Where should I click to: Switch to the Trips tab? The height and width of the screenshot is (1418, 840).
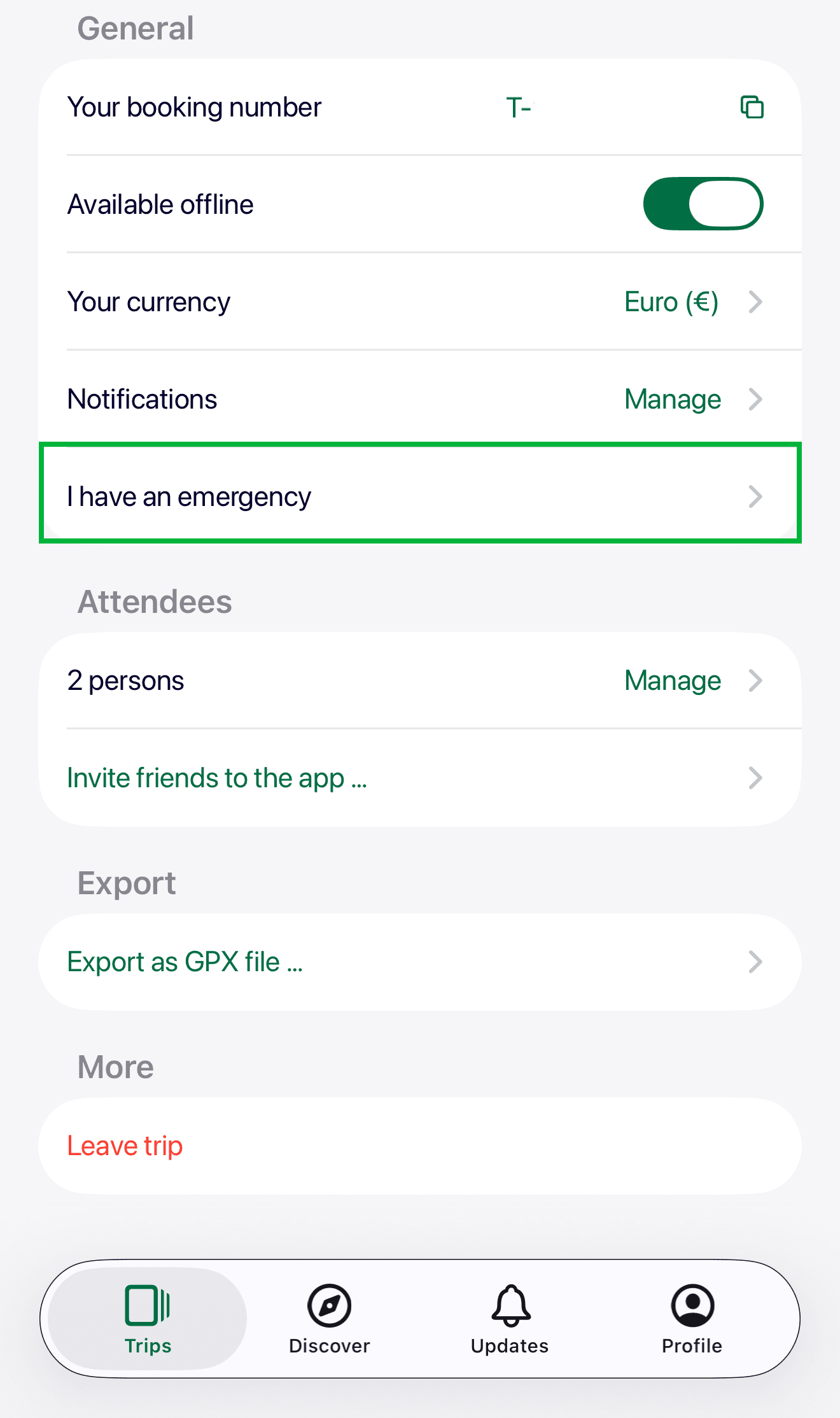(x=148, y=1319)
